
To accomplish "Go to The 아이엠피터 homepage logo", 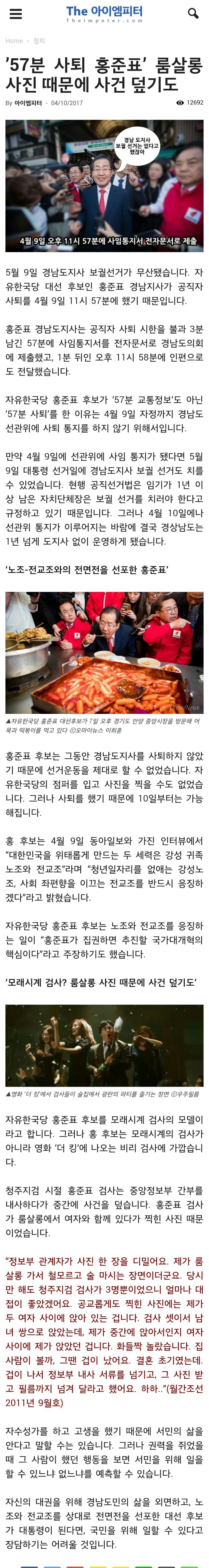I will 104,14.
